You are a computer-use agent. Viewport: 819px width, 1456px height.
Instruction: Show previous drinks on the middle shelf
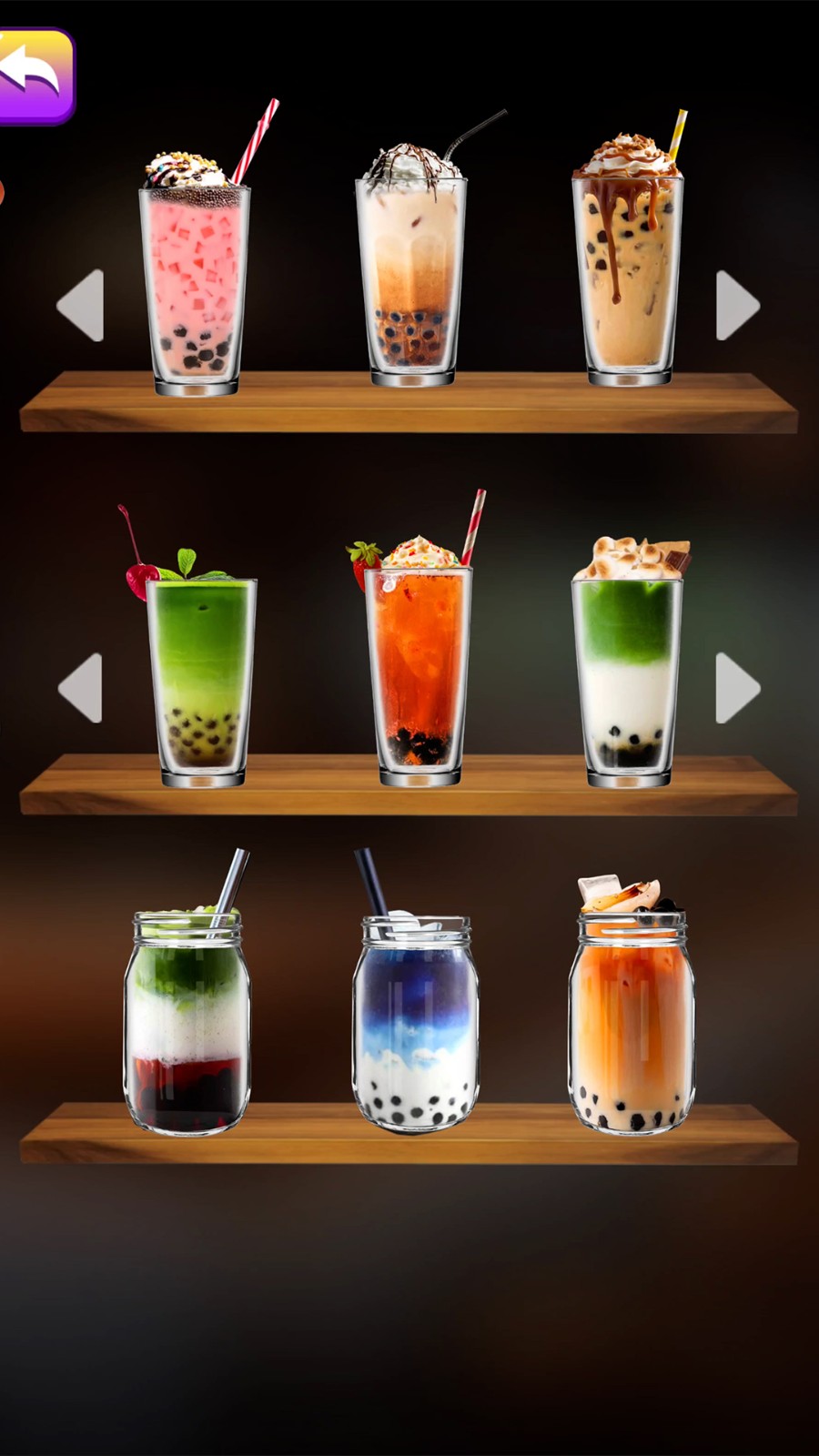82,689
